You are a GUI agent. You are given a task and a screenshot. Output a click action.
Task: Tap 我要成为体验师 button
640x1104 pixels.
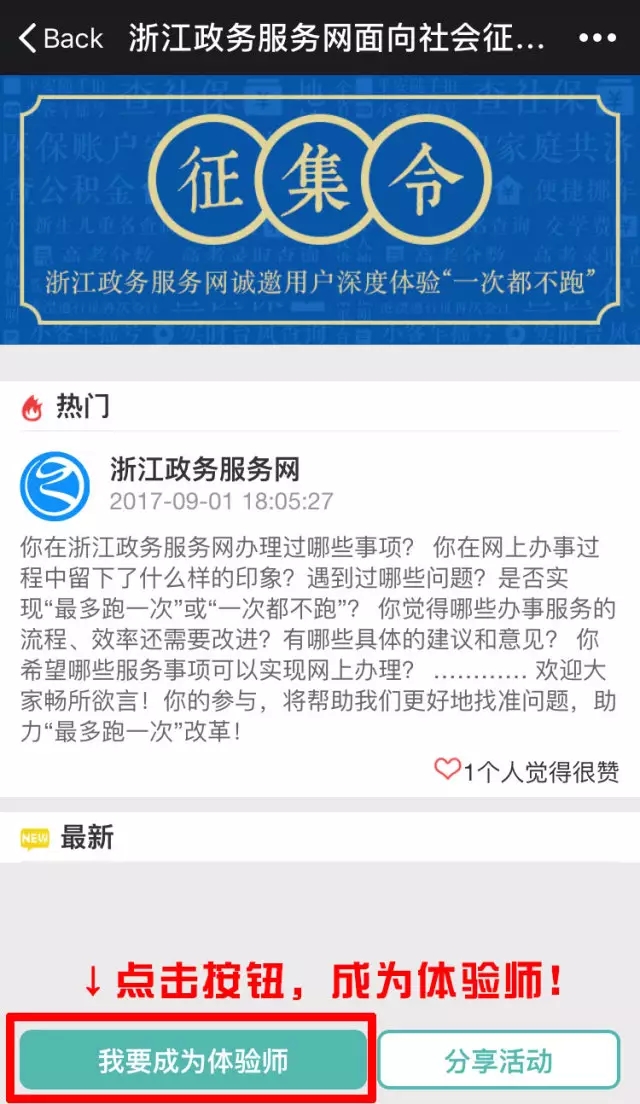coord(192,1061)
